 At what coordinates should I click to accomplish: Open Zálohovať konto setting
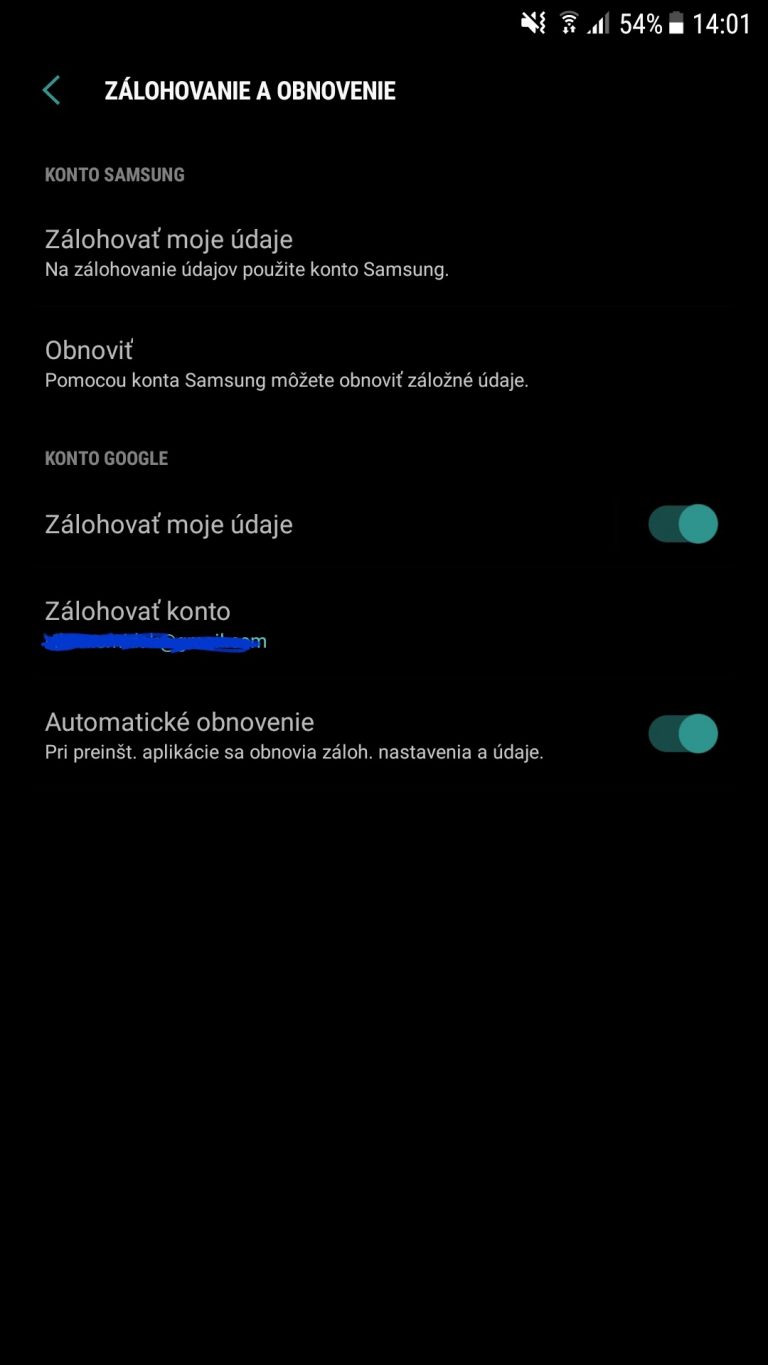384,625
